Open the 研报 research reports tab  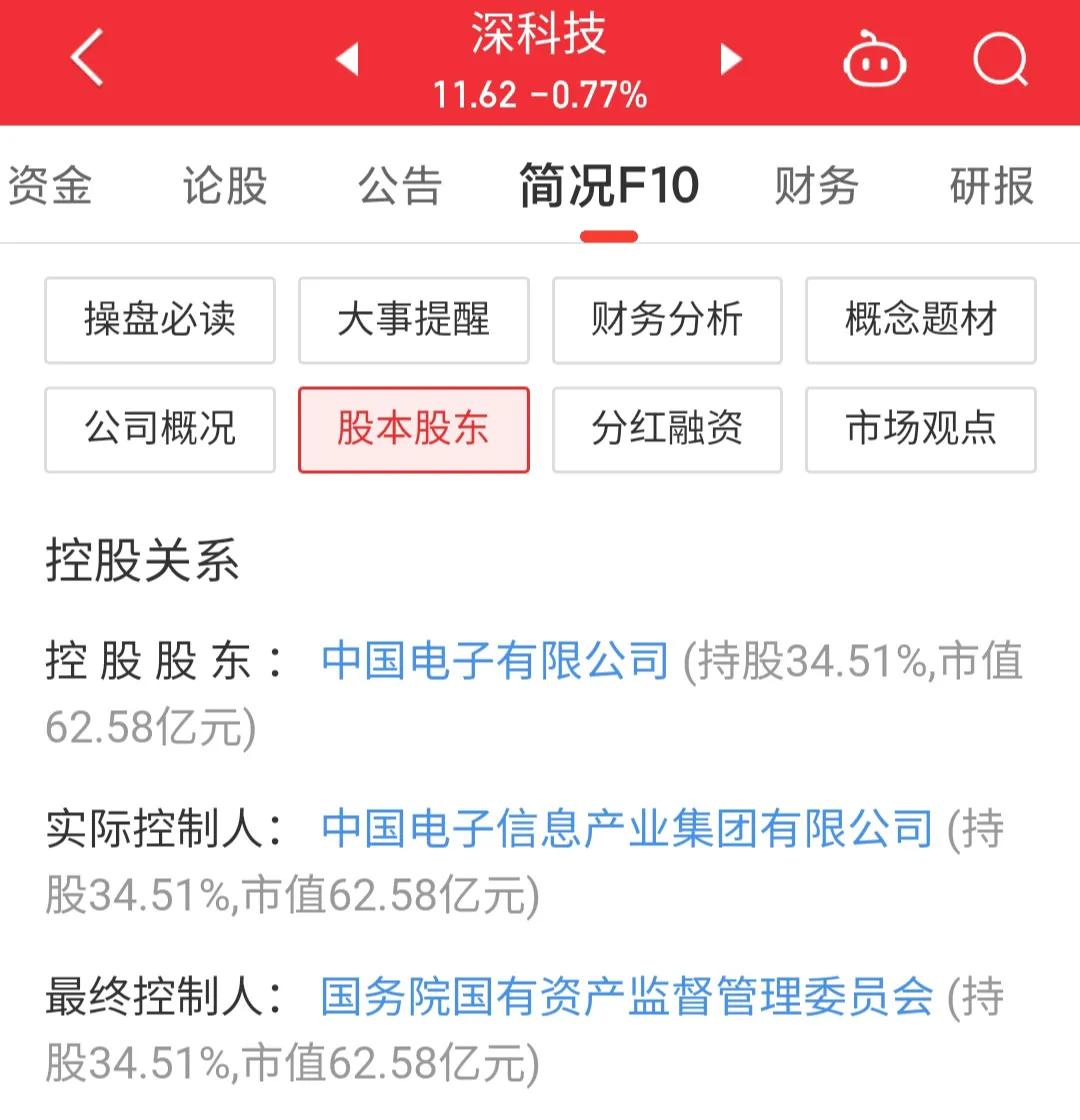[x=991, y=185]
